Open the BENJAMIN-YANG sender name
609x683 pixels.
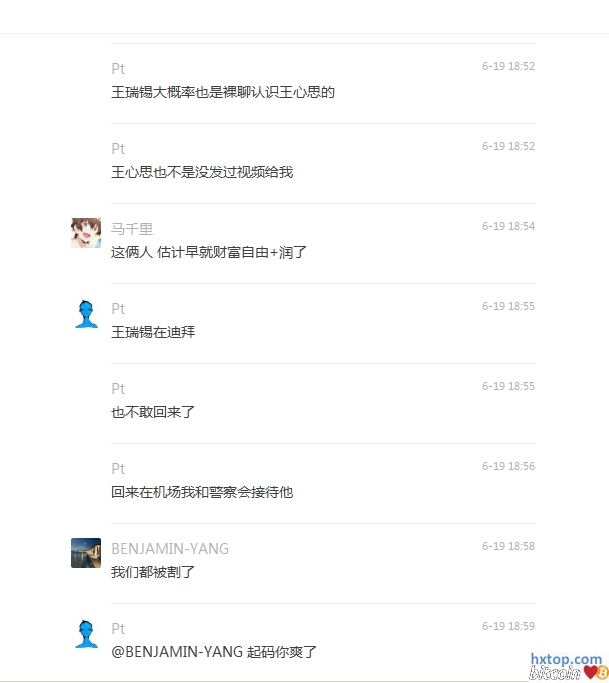(170, 549)
